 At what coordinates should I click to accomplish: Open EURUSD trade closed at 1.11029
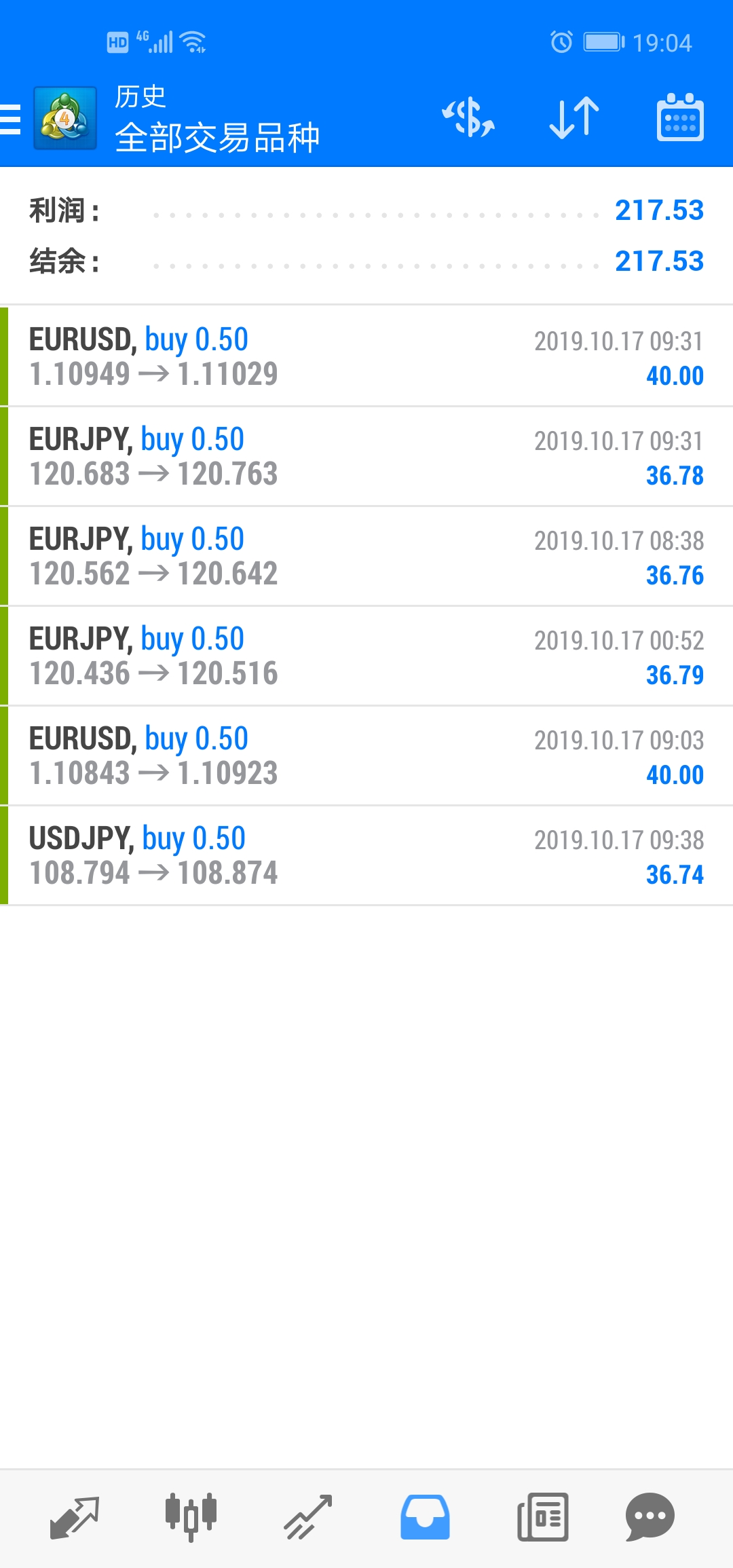coord(366,356)
